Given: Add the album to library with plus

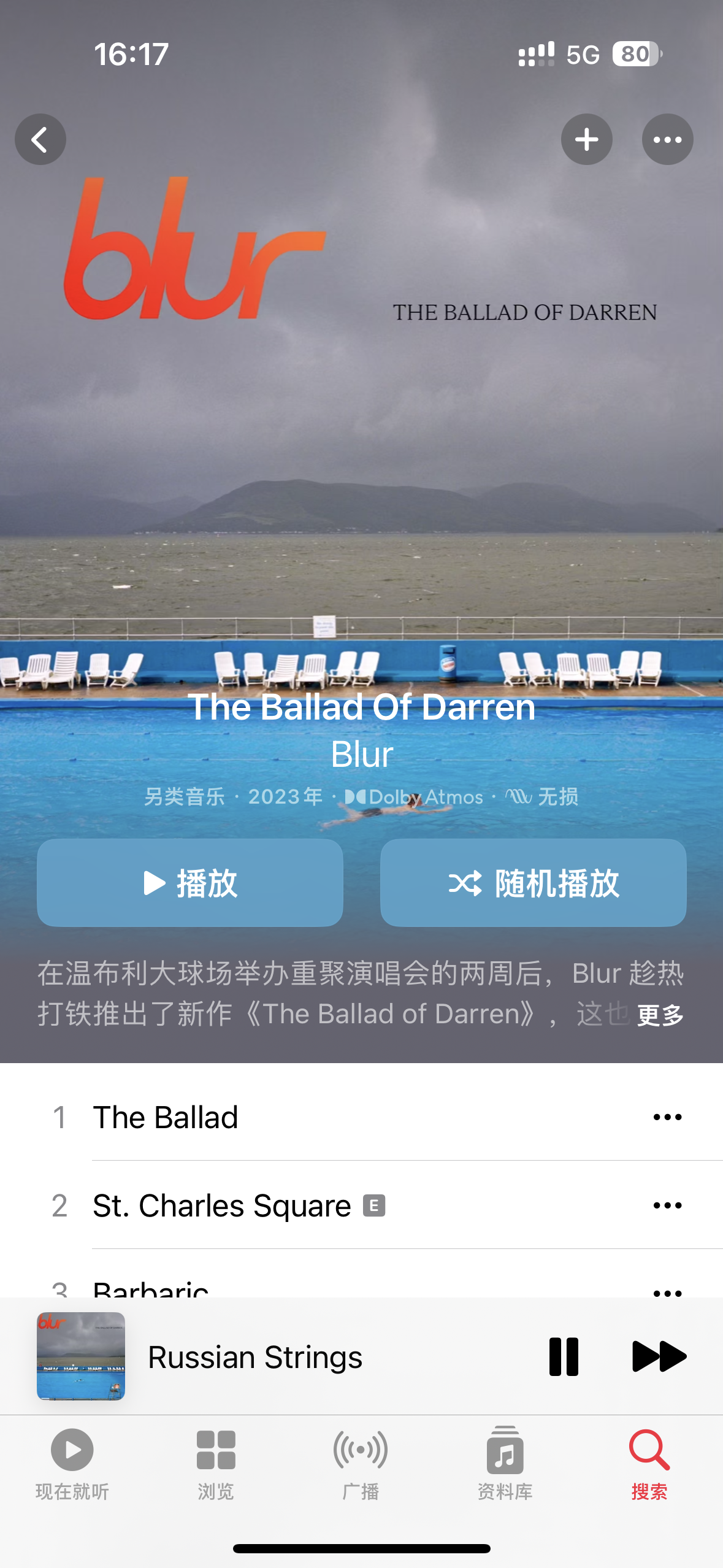Looking at the screenshot, I should (586, 139).
